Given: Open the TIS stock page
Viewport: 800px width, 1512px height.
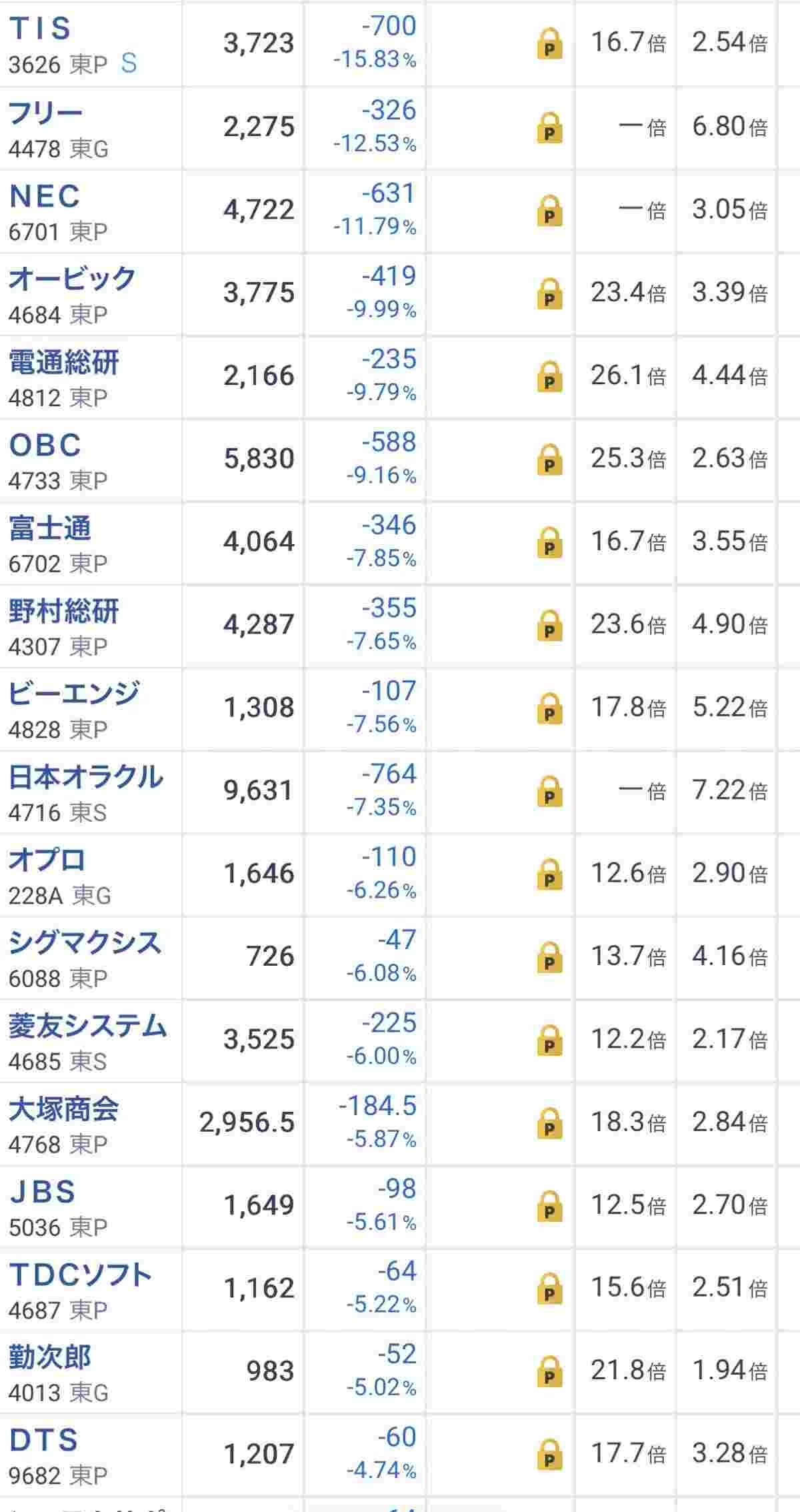Looking at the screenshot, I should (x=40, y=29).
